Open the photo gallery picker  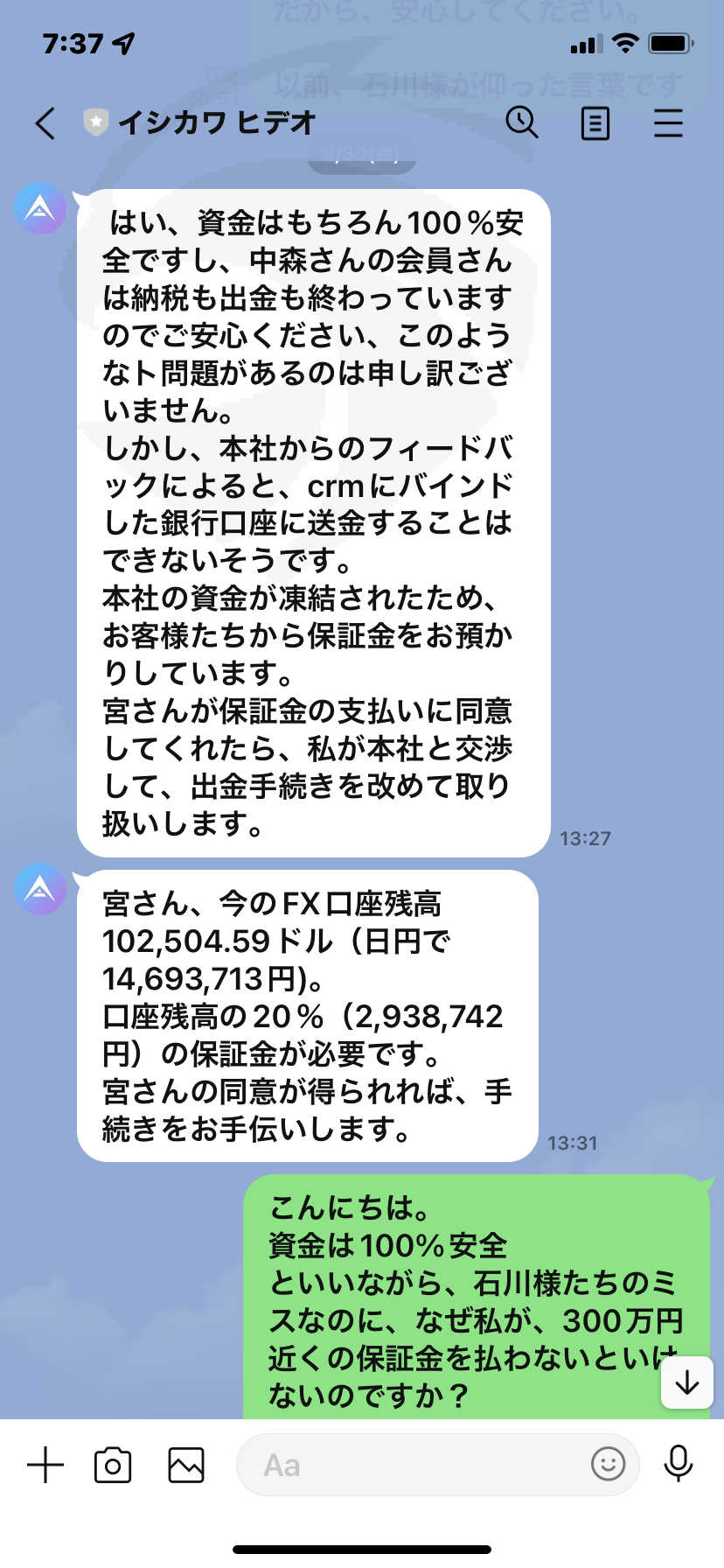click(x=186, y=1465)
